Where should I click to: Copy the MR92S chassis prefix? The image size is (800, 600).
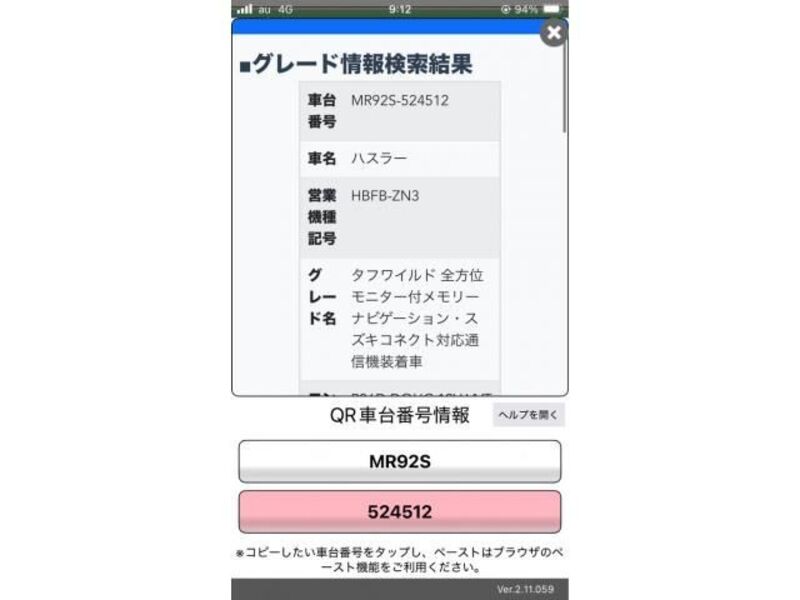399,462
